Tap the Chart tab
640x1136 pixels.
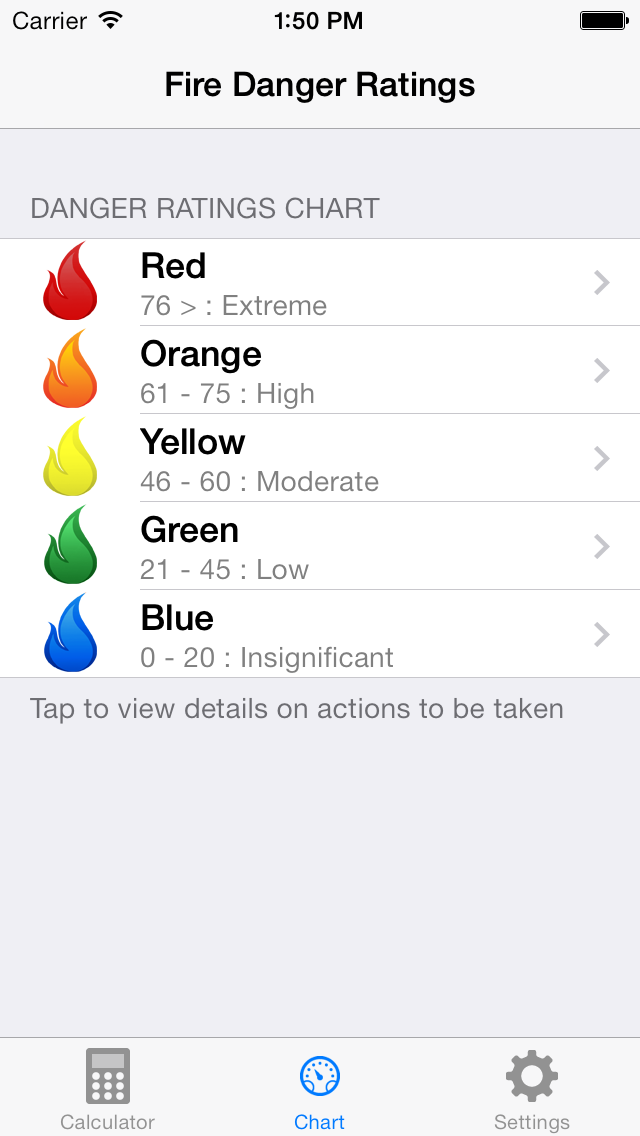tap(320, 1090)
